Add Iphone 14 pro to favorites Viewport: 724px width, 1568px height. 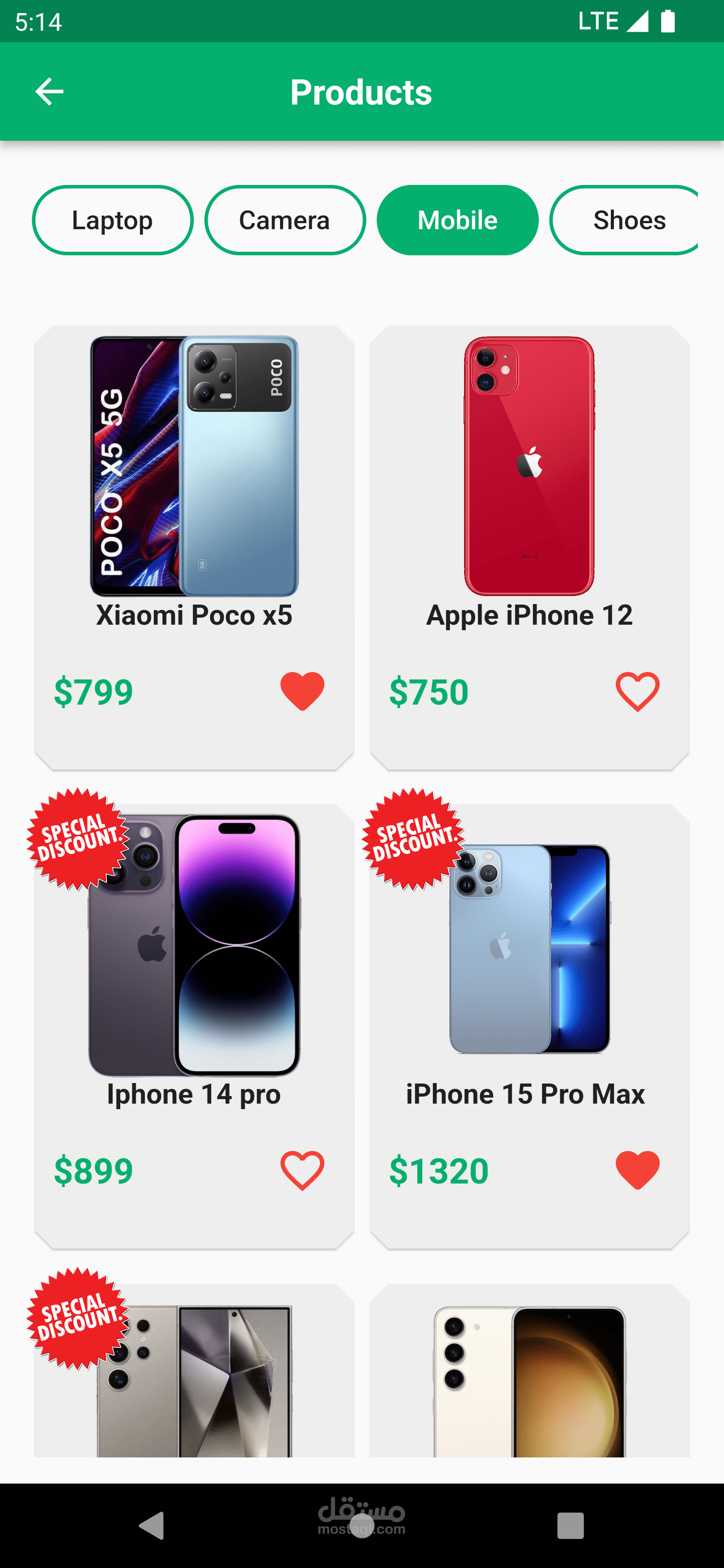[x=302, y=1170]
